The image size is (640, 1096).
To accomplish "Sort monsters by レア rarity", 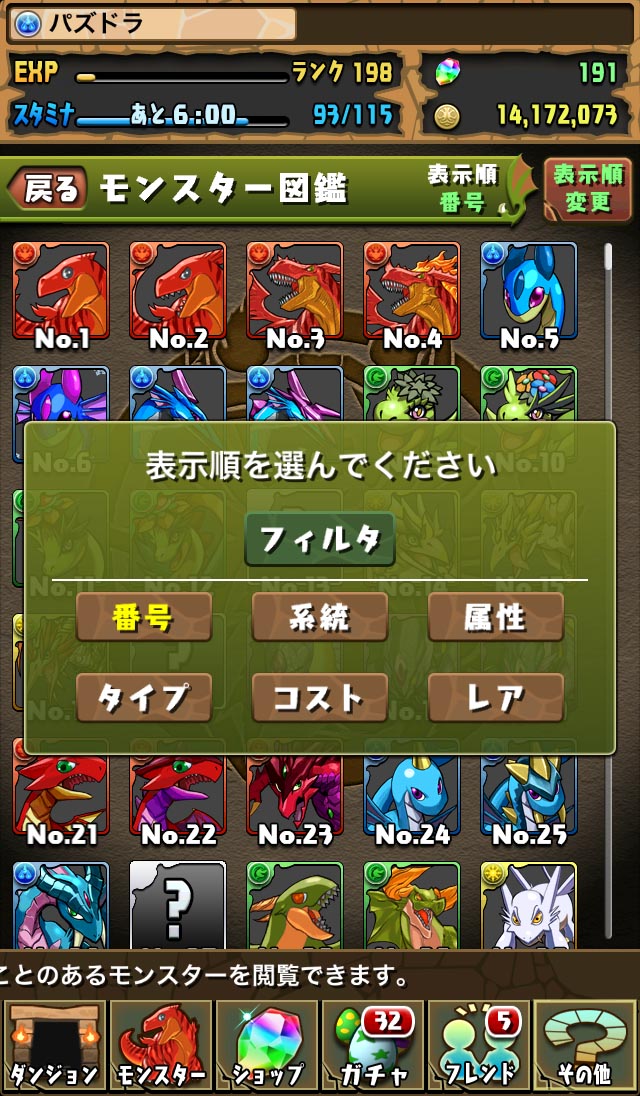I will (x=495, y=697).
